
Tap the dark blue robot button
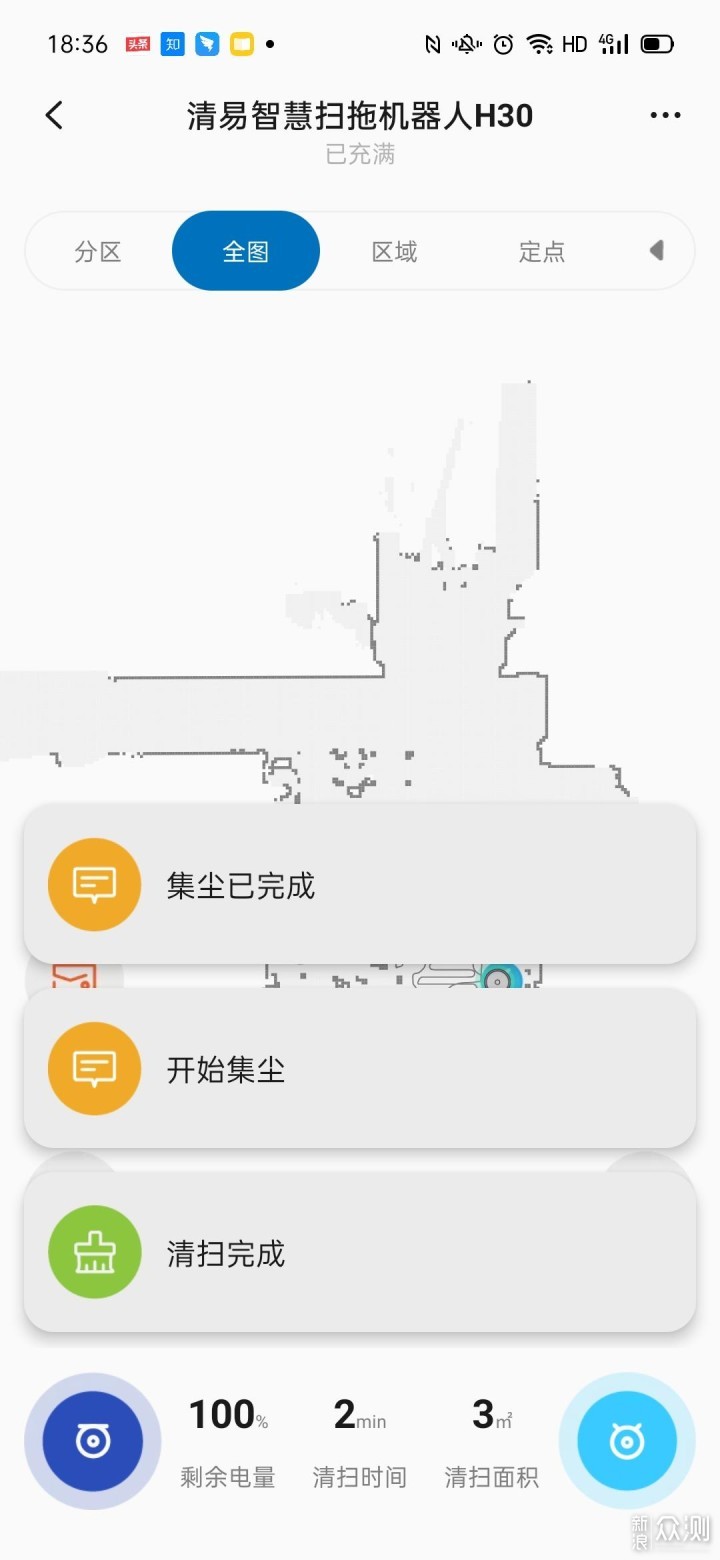(x=92, y=1441)
